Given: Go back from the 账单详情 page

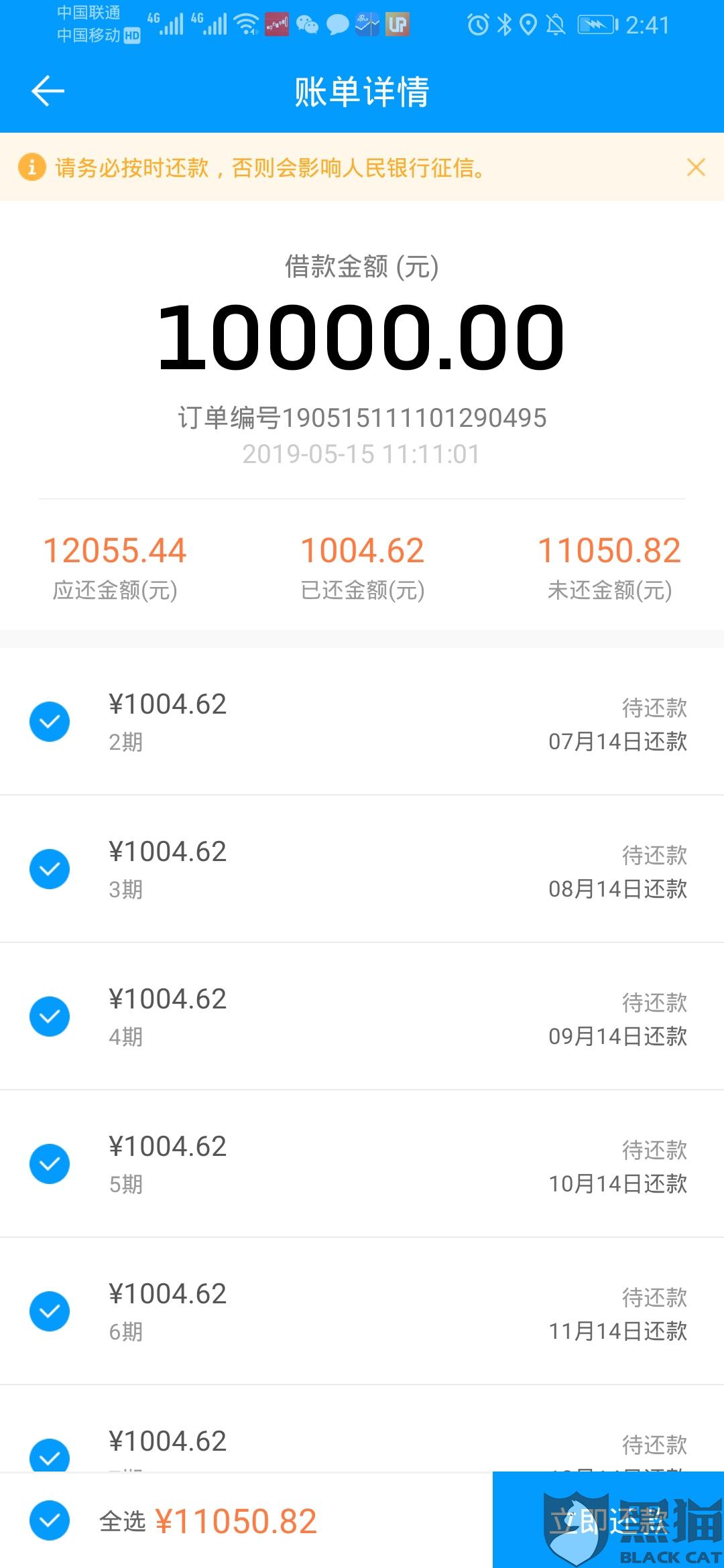Looking at the screenshot, I should point(48,91).
